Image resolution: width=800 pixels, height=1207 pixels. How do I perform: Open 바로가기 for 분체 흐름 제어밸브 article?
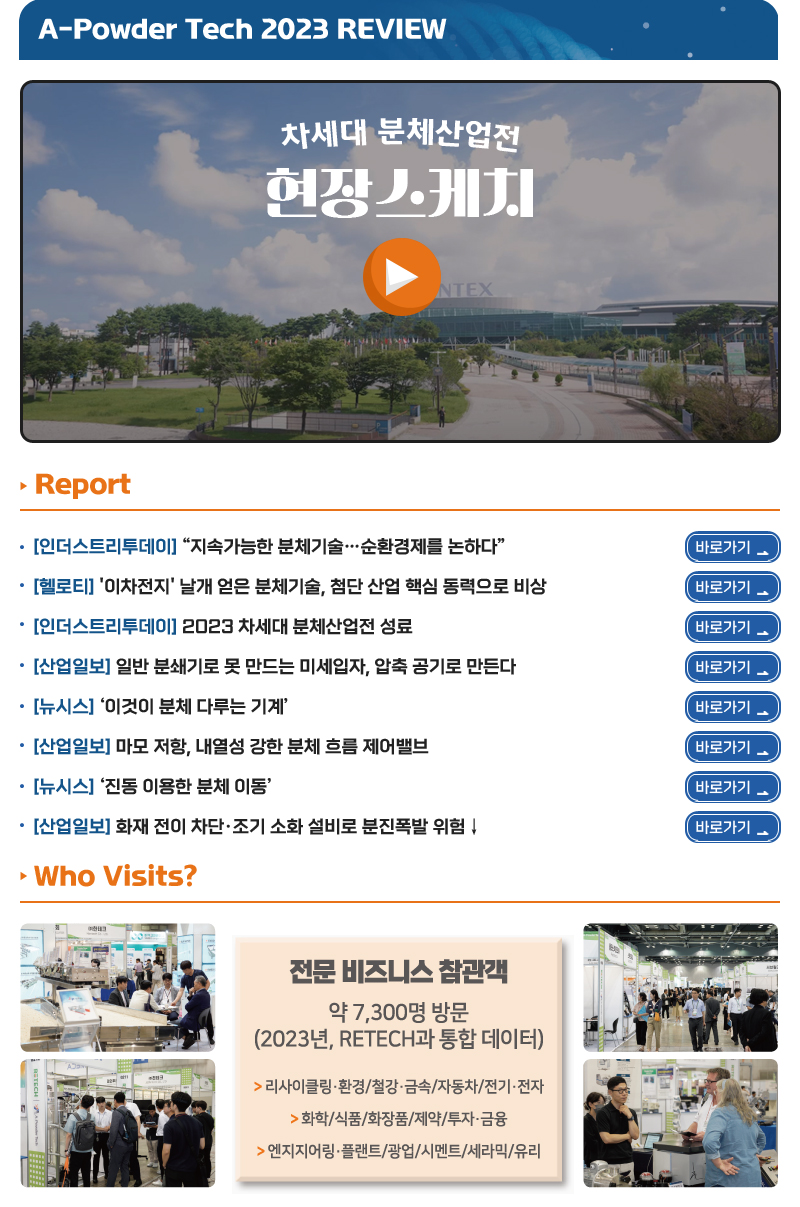732,748
